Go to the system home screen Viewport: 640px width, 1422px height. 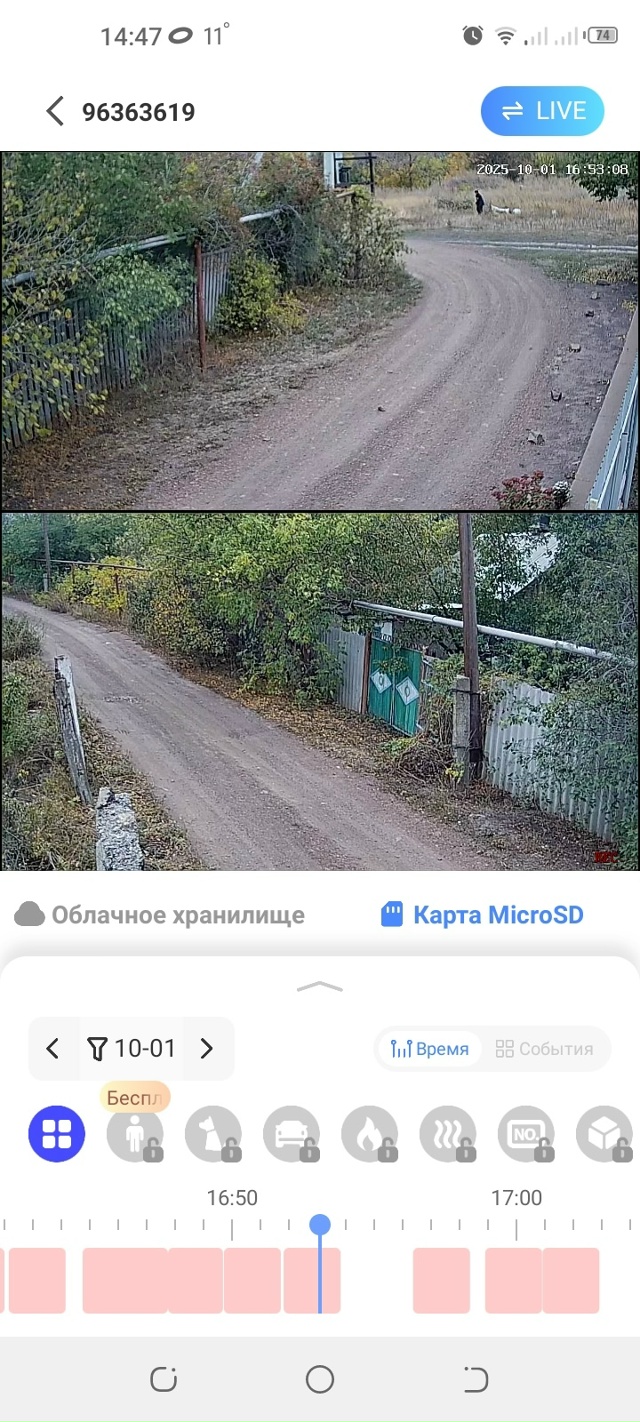[320, 1380]
